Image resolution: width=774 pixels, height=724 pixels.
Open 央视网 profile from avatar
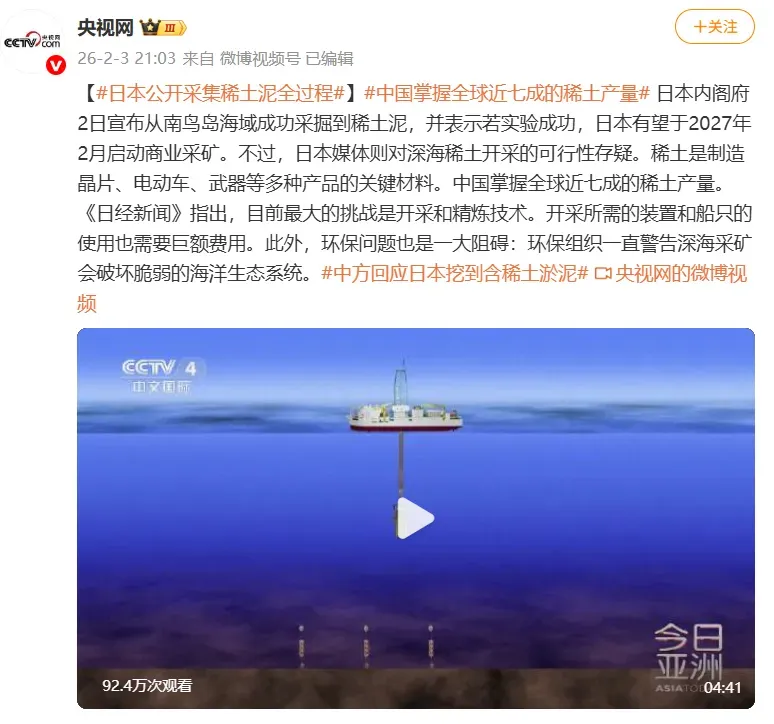34,41
